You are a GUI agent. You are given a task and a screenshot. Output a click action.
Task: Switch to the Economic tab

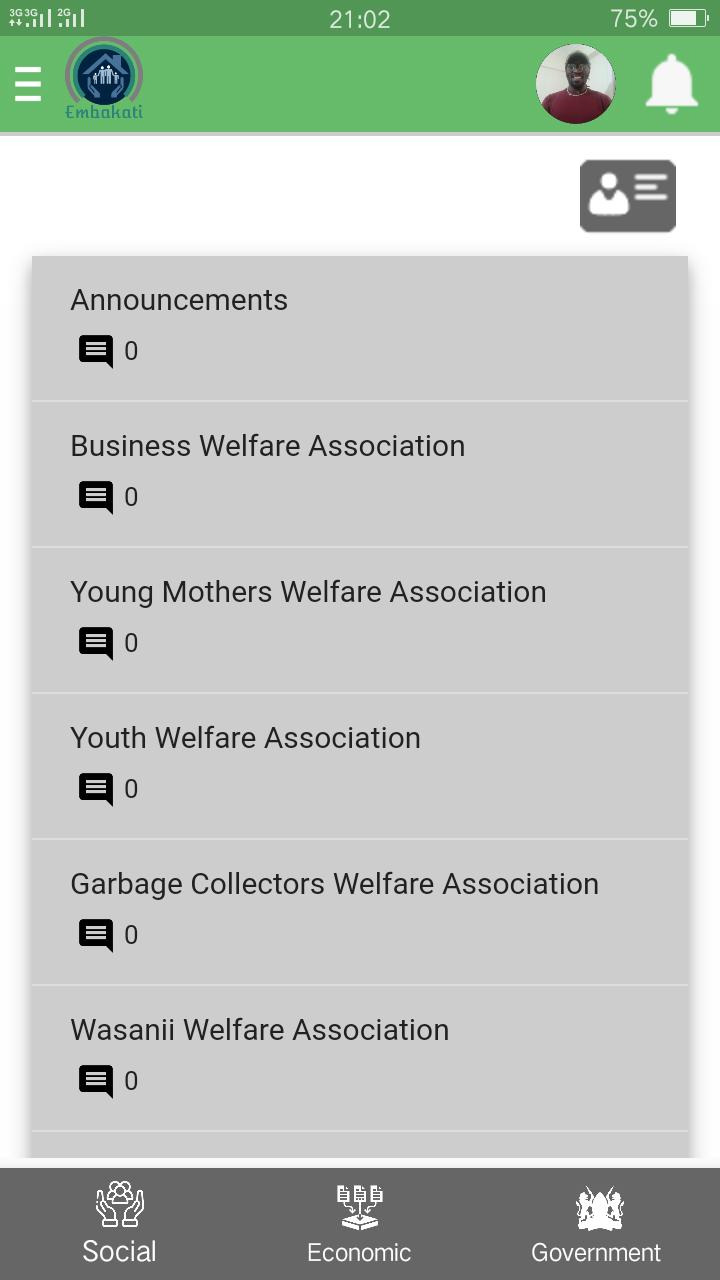(x=360, y=1224)
